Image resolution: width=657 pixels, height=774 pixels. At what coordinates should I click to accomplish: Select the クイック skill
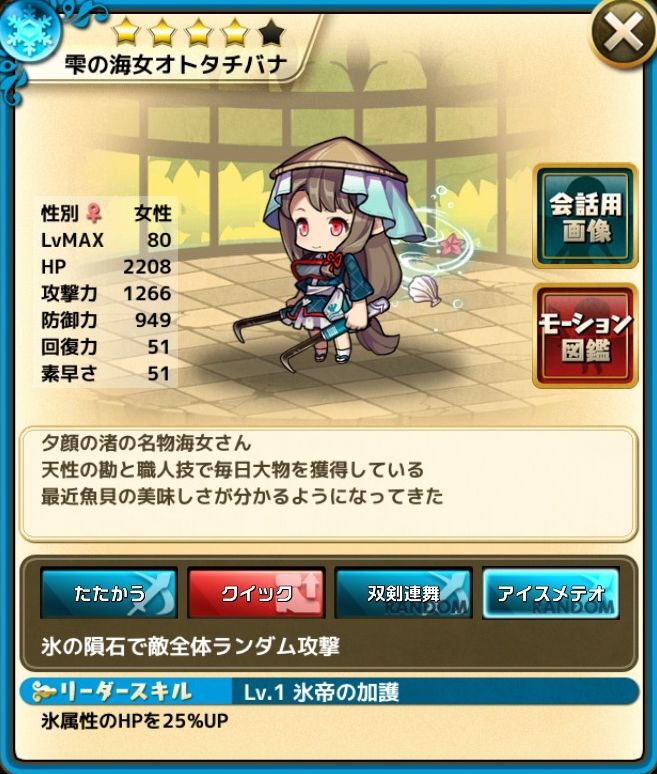(256, 594)
